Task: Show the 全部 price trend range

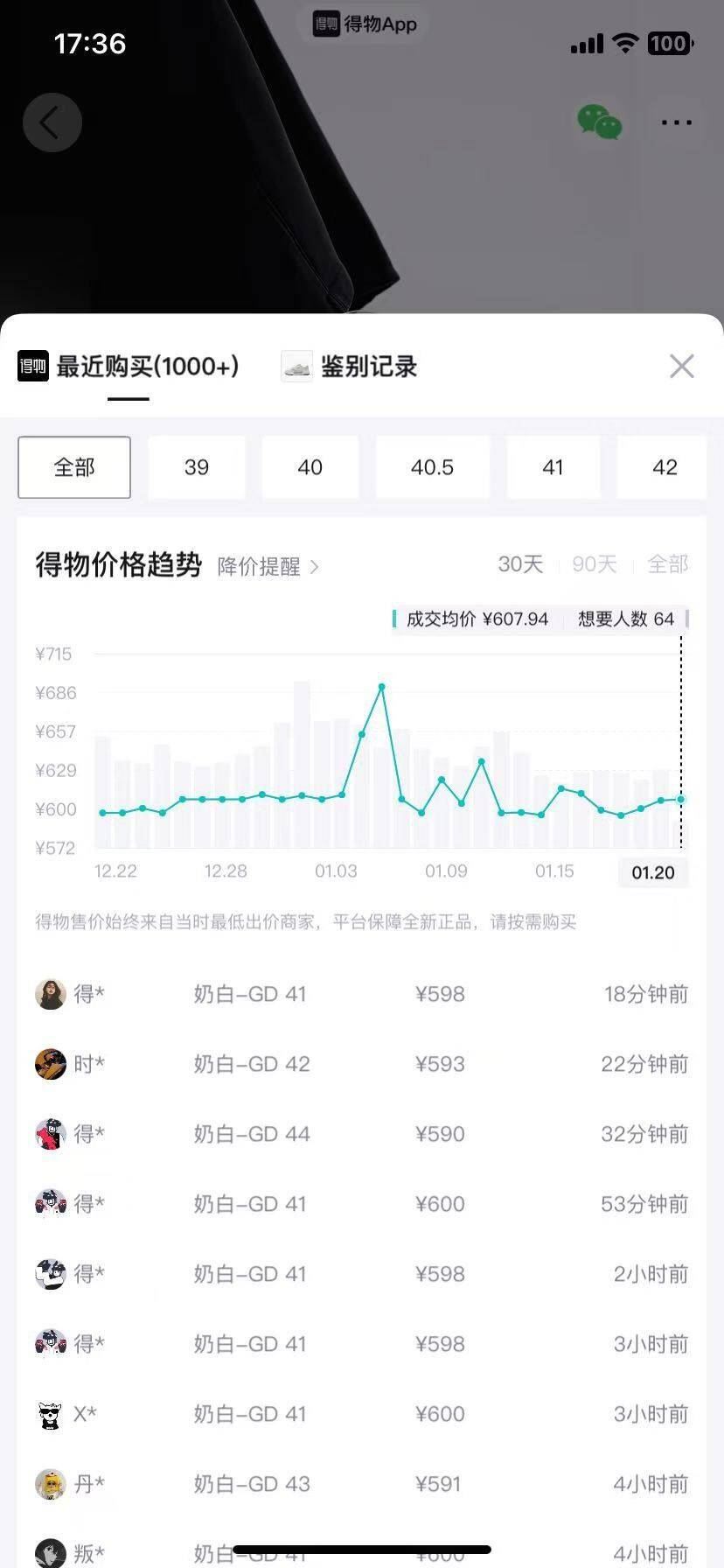Action: (667, 564)
